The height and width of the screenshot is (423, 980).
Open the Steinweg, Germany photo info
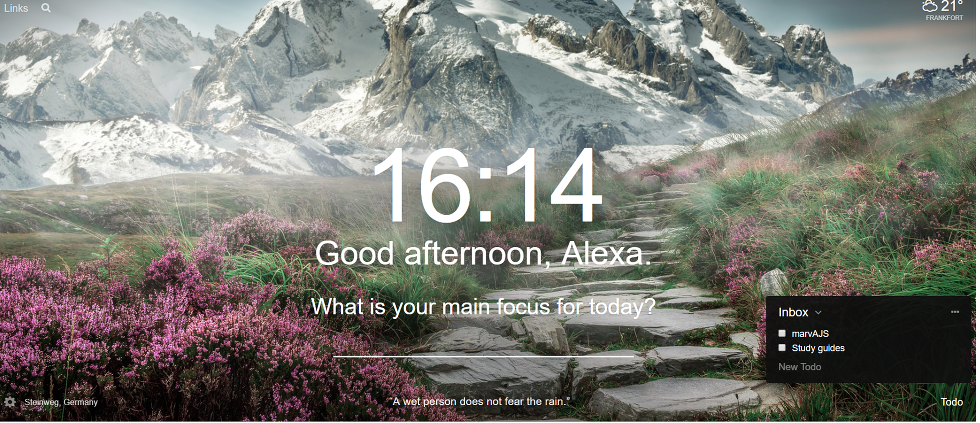pyautogui.click(x=61, y=402)
